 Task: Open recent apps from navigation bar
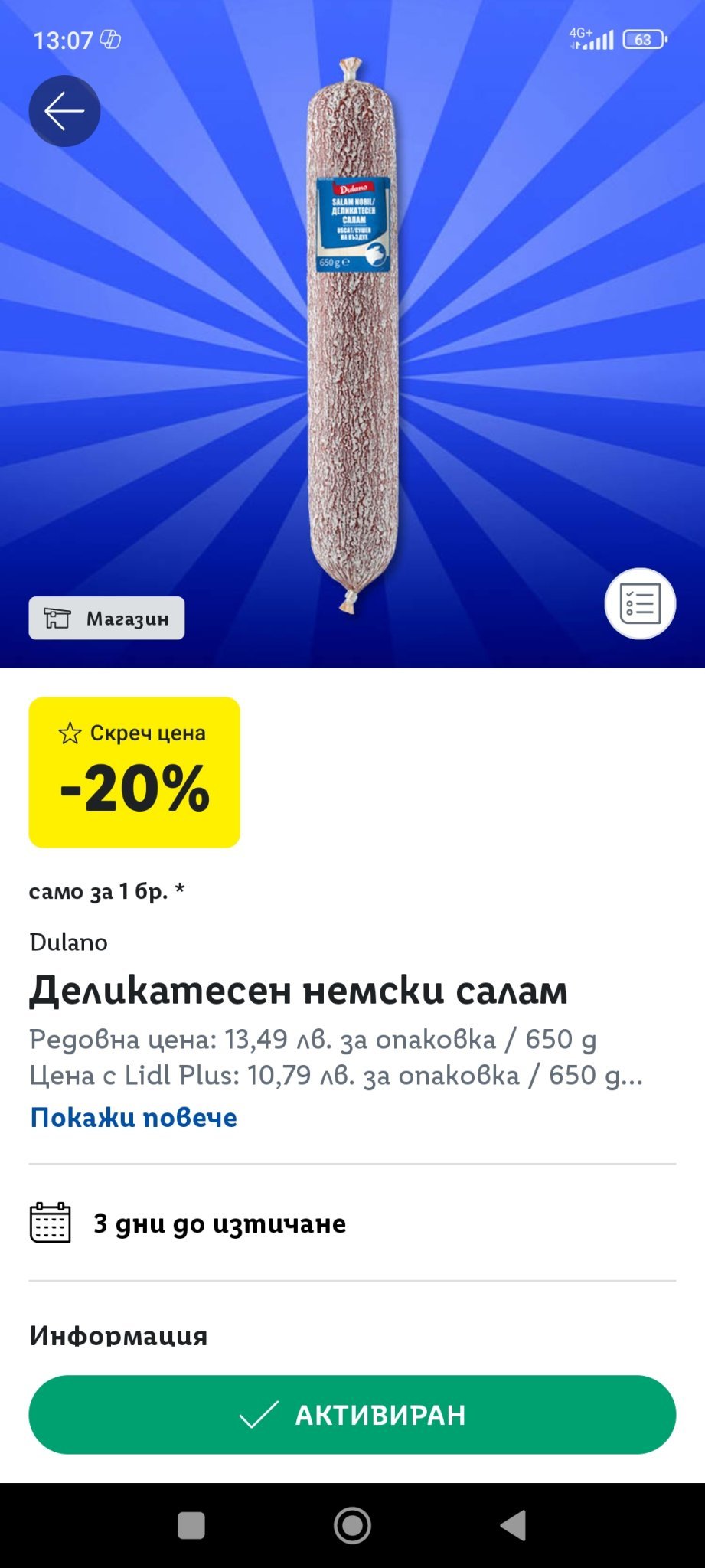click(191, 1526)
